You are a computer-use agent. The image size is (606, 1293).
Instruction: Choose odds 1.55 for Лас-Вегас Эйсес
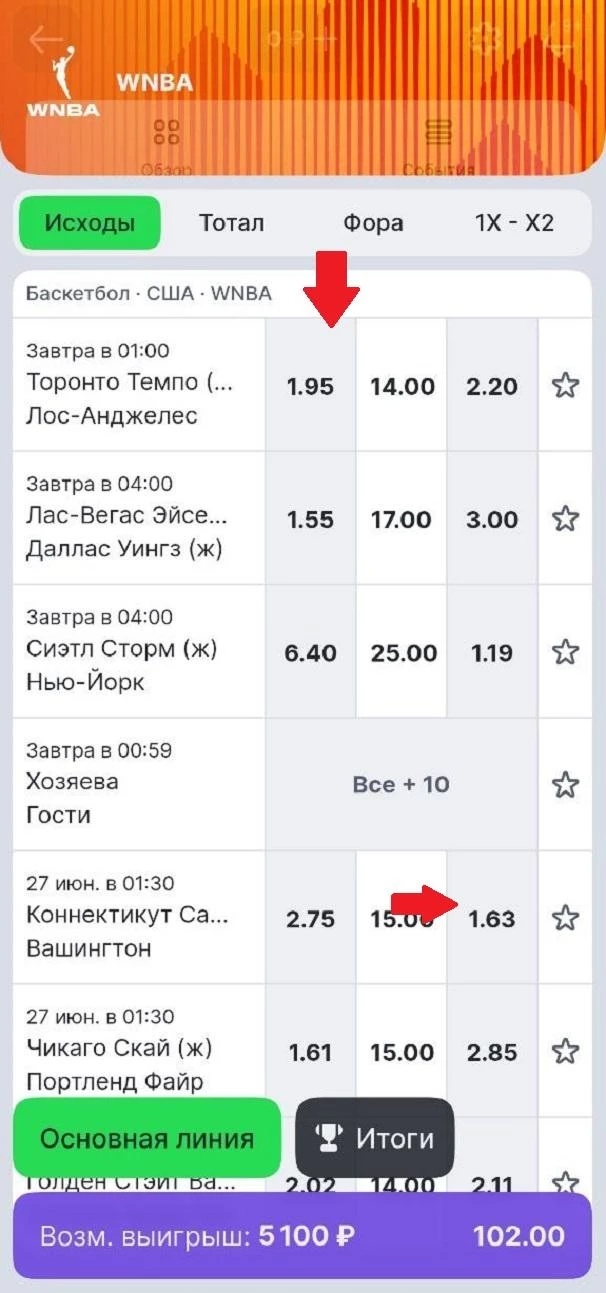pyautogui.click(x=310, y=519)
